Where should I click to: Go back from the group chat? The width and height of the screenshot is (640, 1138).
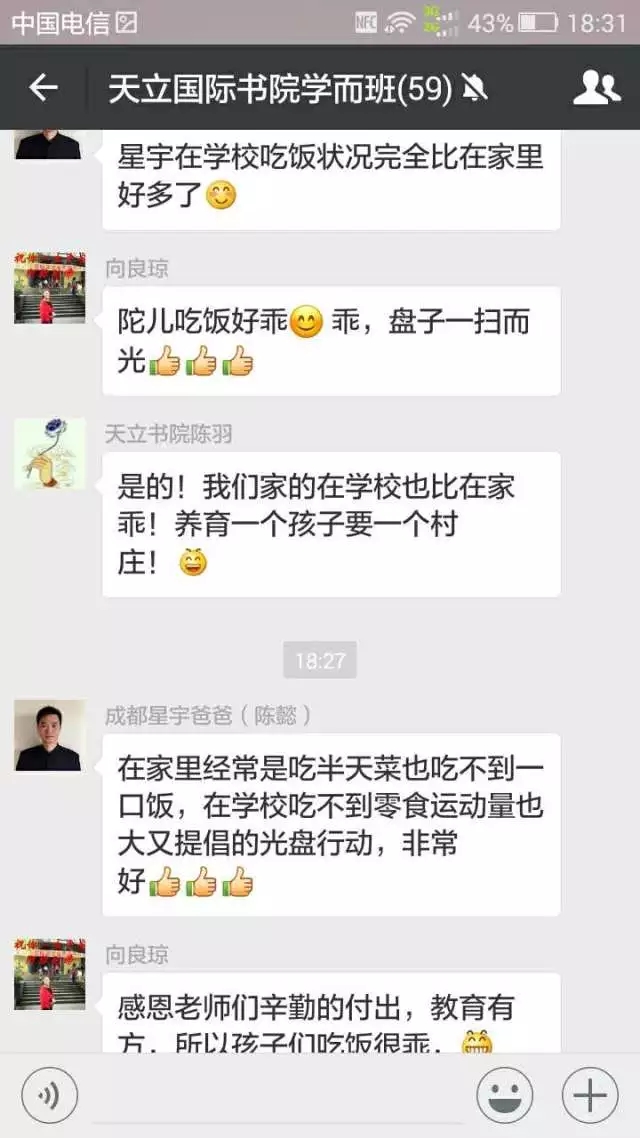(x=43, y=89)
